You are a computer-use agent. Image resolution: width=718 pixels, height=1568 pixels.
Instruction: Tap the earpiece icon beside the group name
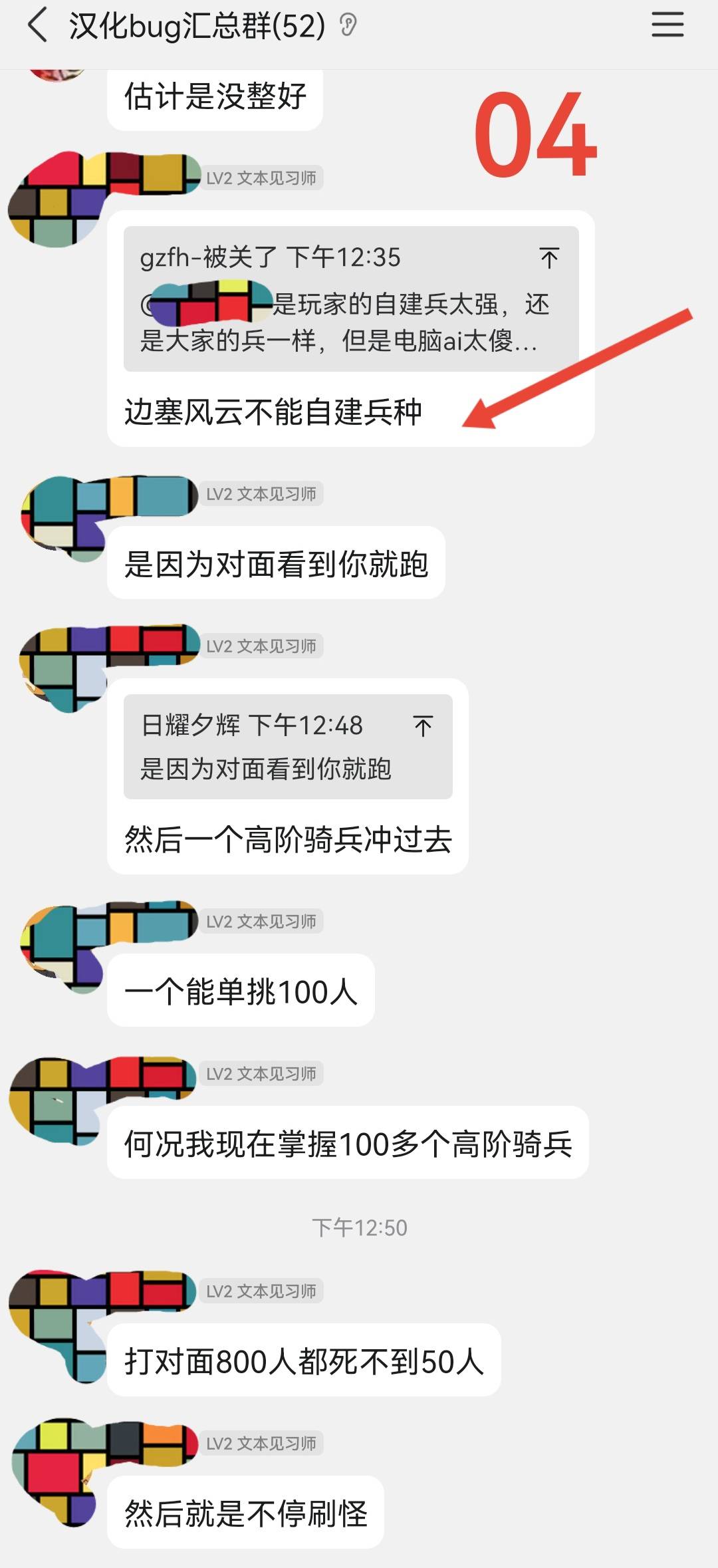348,26
